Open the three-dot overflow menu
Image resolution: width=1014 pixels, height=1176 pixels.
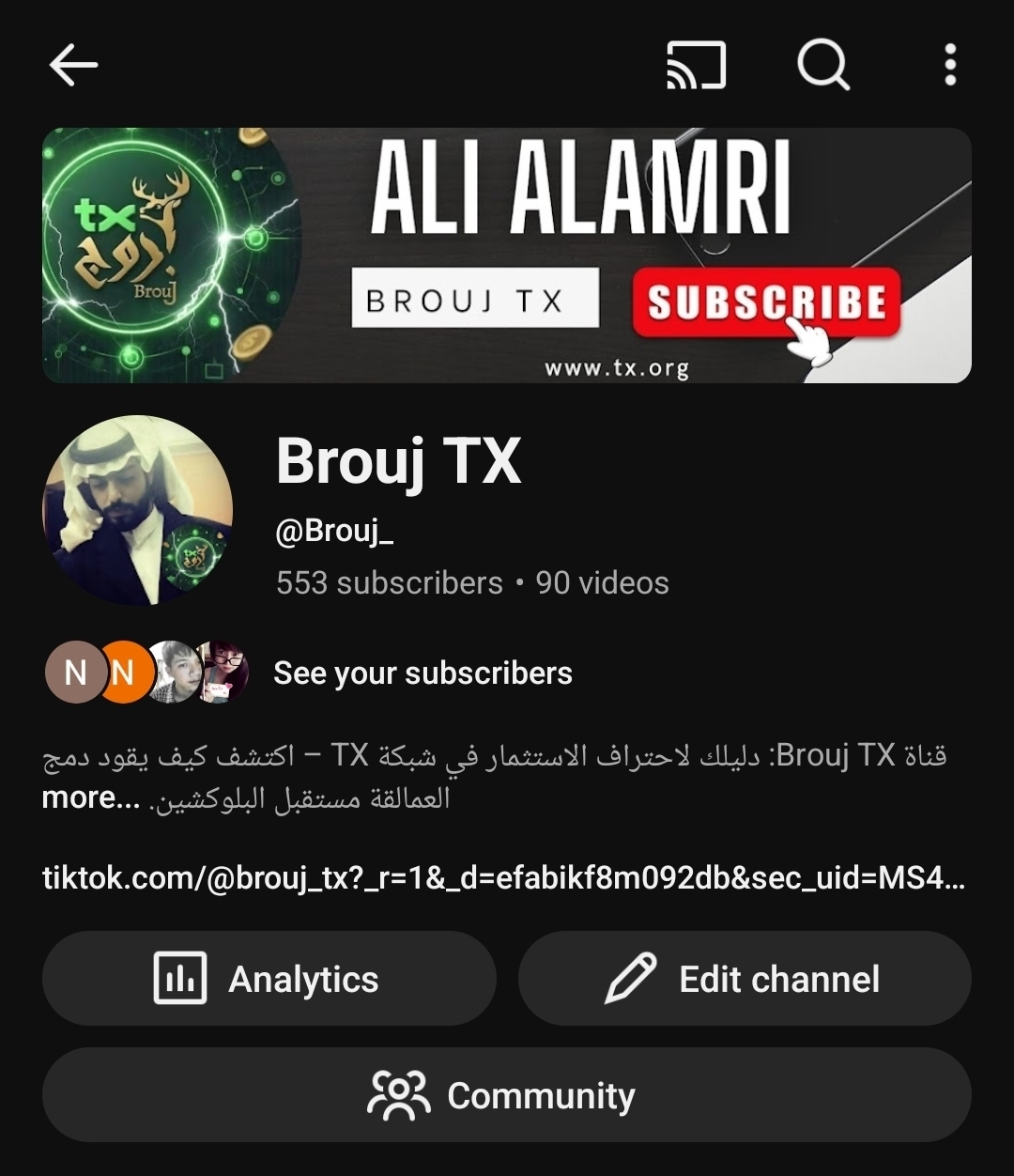point(950,65)
